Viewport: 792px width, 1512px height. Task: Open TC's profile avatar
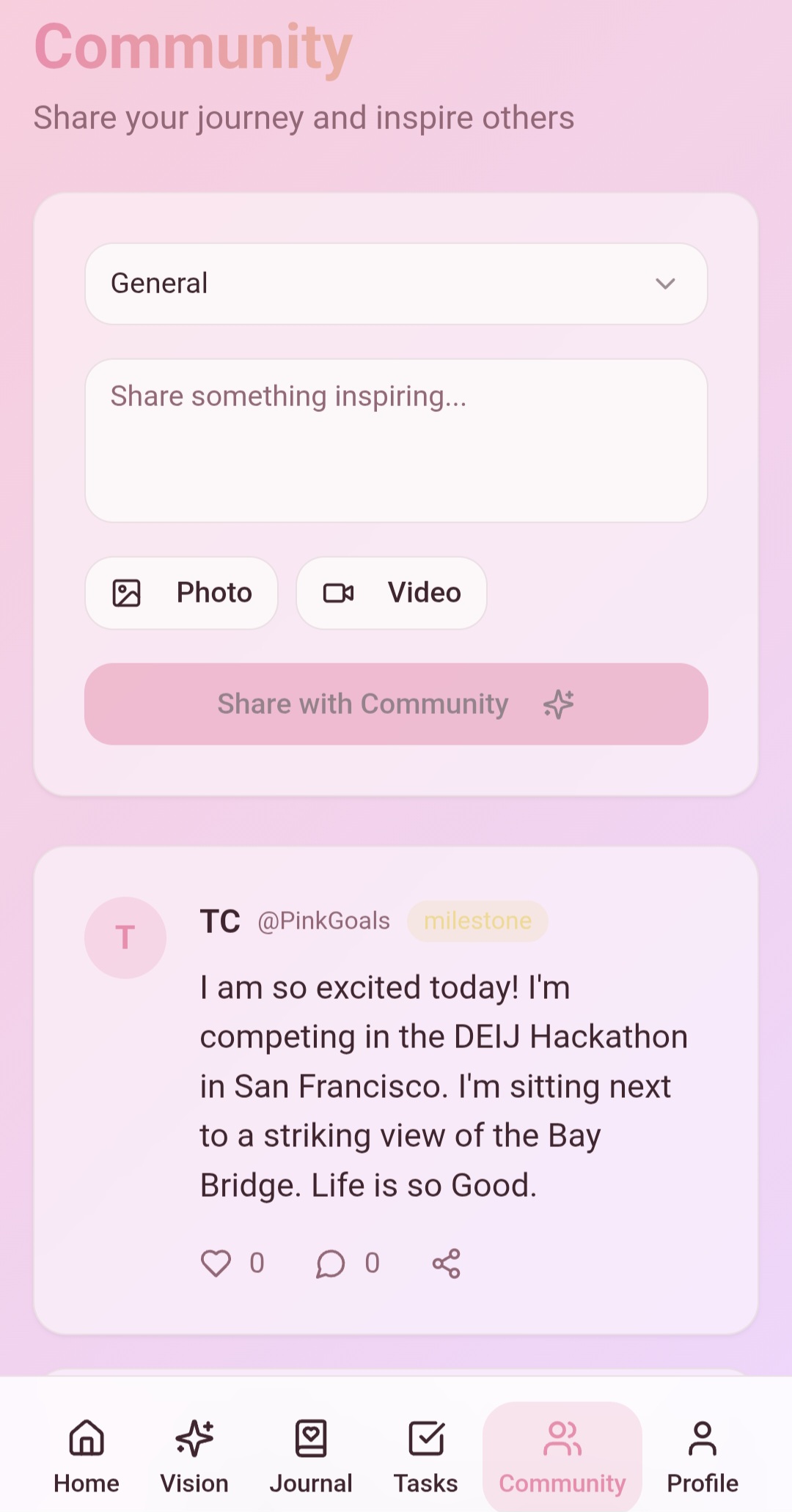pos(125,937)
